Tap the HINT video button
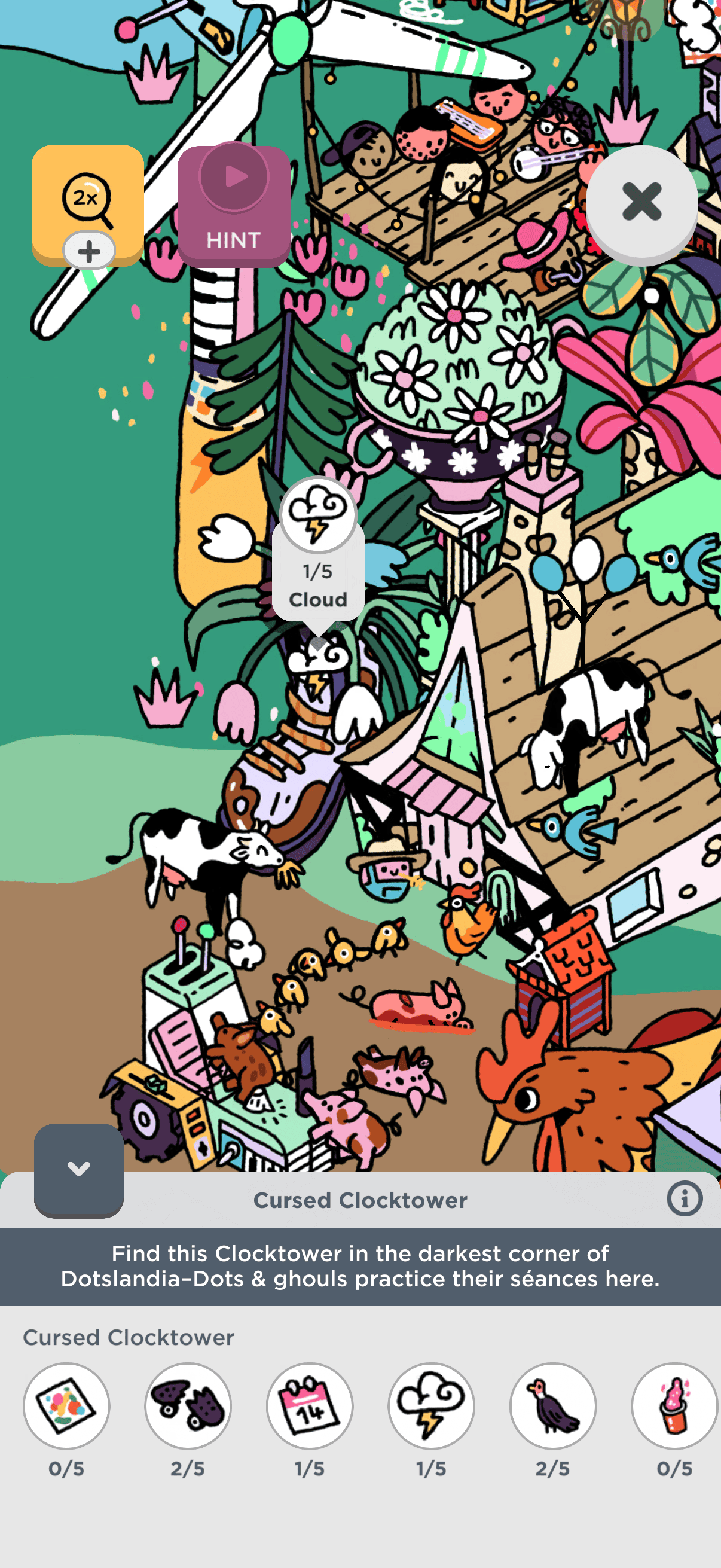 tap(234, 206)
